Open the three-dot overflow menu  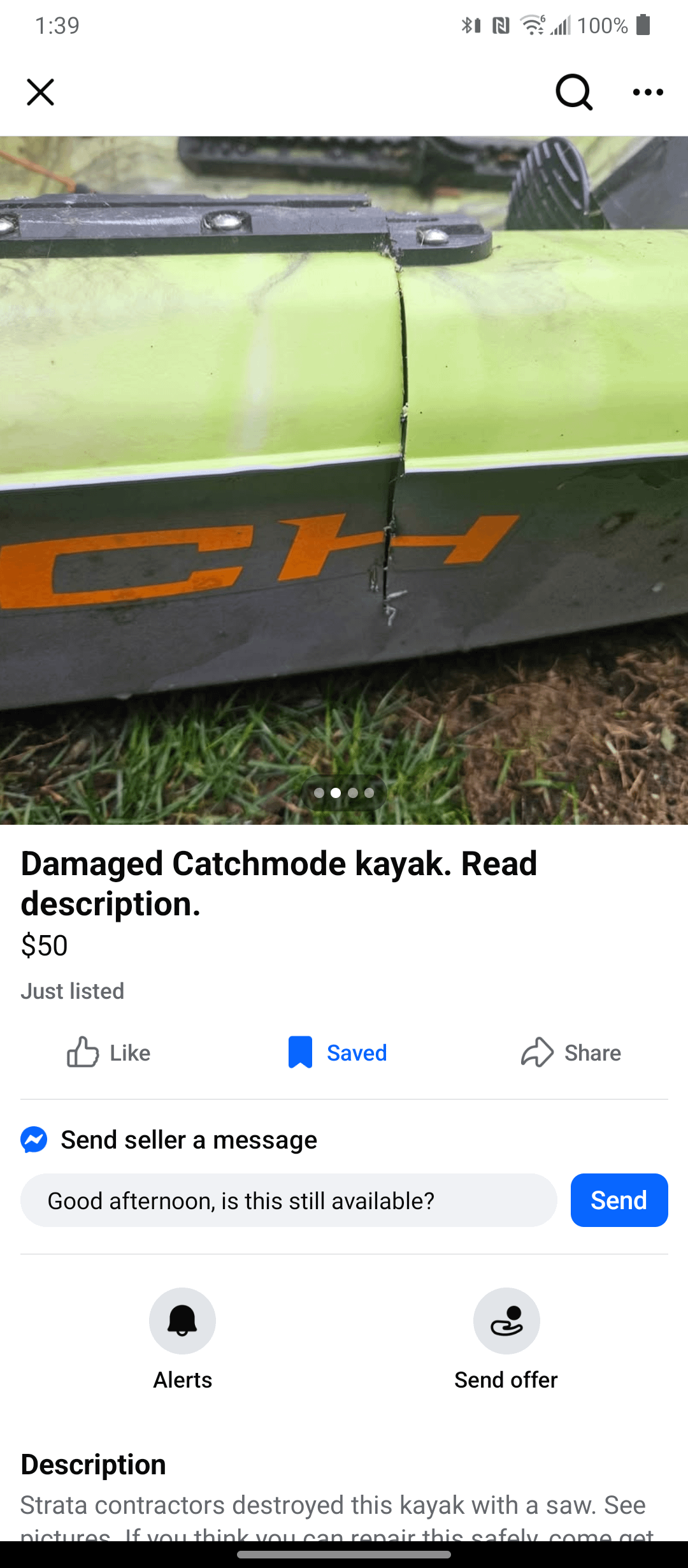pyautogui.click(x=648, y=92)
